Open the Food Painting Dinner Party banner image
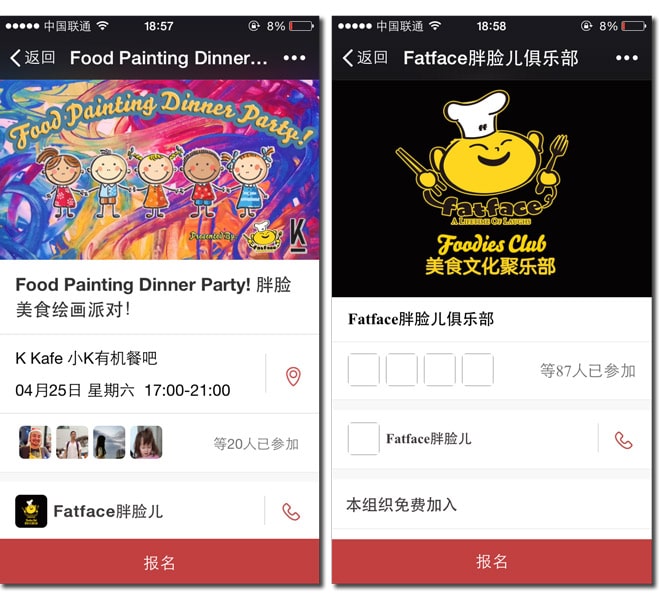 coord(160,169)
